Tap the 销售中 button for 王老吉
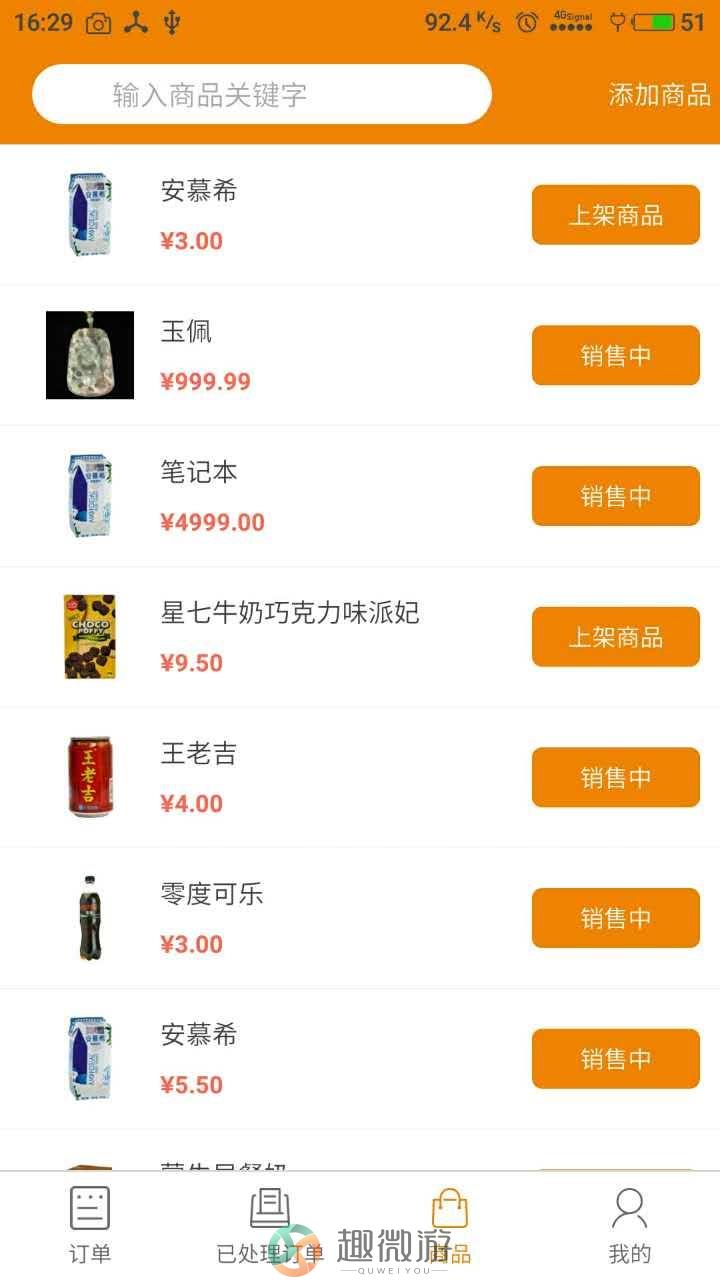The height and width of the screenshot is (1280, 720). [x=616, y=777]
